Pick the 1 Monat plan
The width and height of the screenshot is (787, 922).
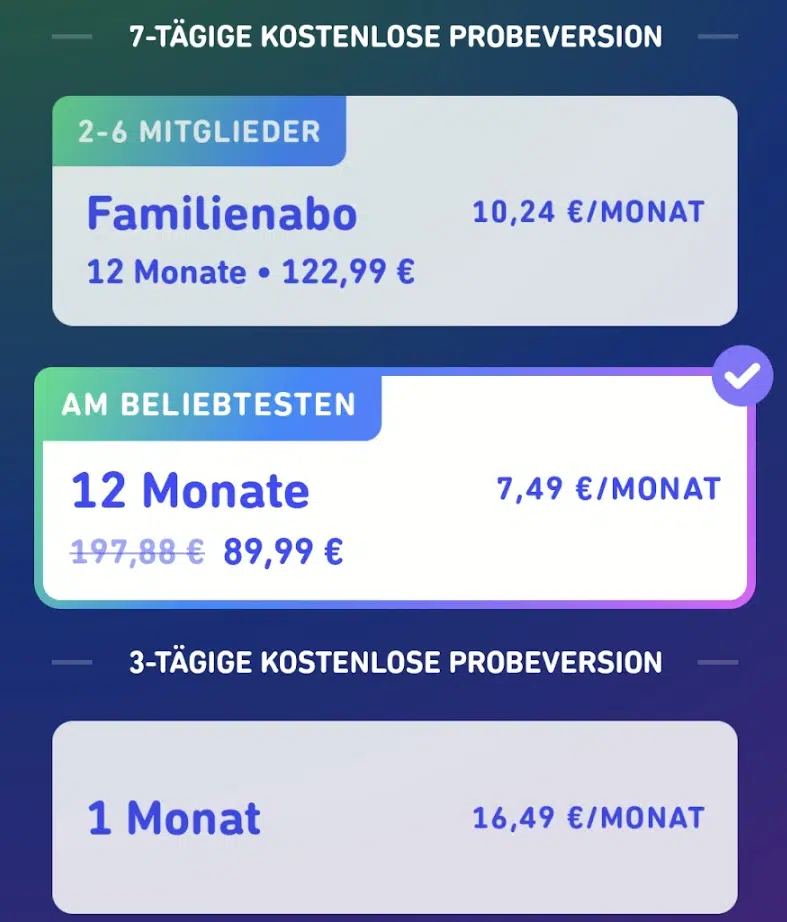coord(394,817)
